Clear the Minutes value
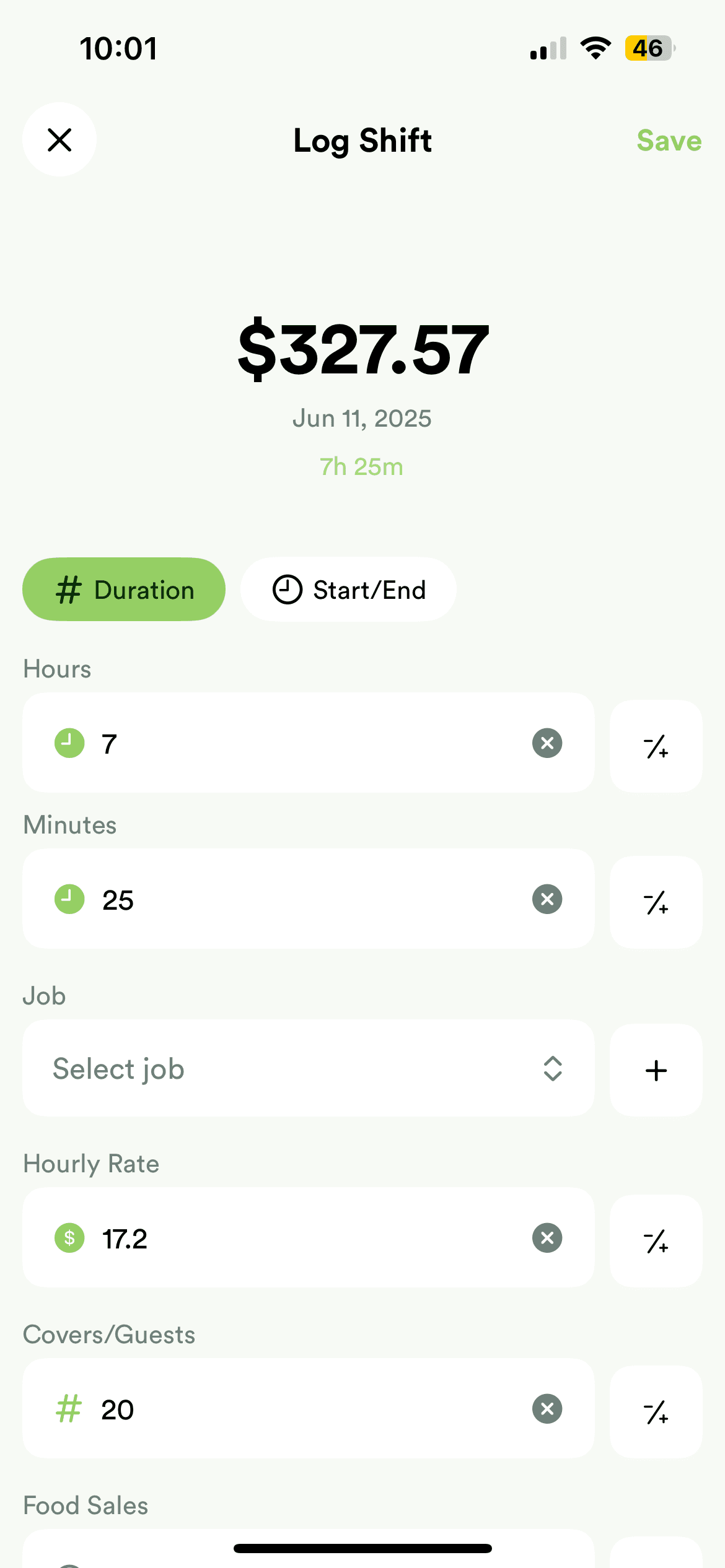 tap(547, 899)
